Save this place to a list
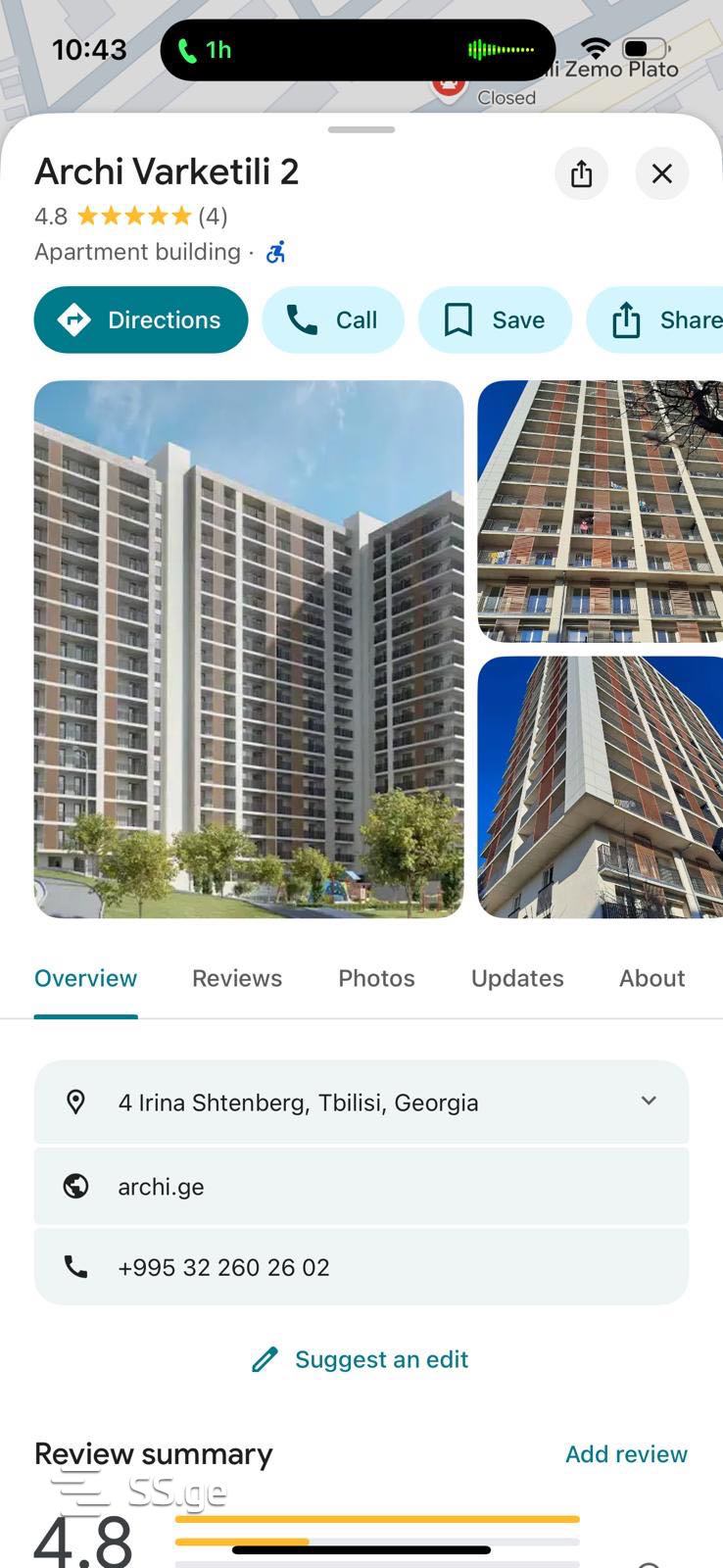 click(x=495, y=319)
